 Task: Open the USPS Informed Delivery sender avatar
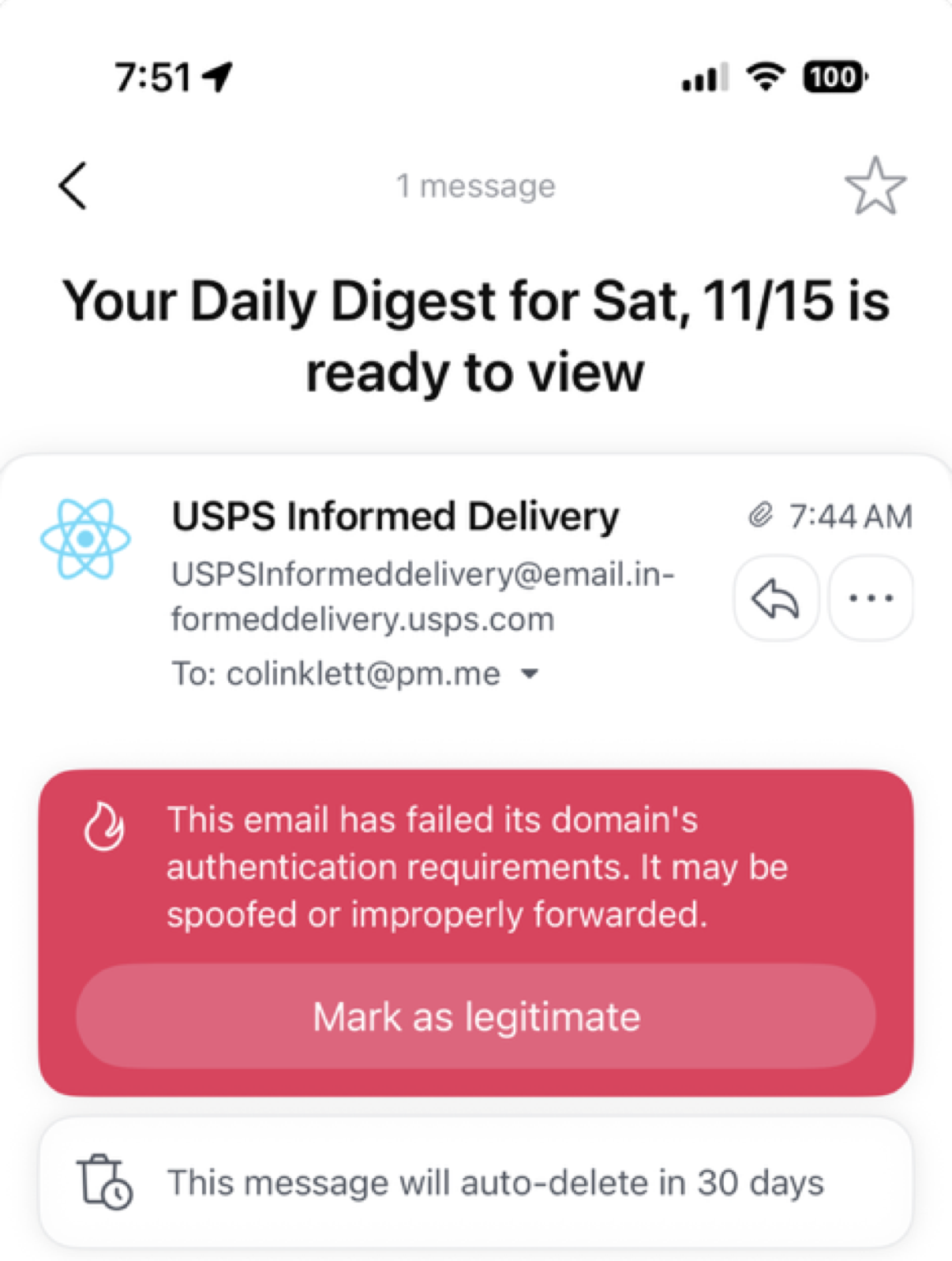[x=85, y=539]
